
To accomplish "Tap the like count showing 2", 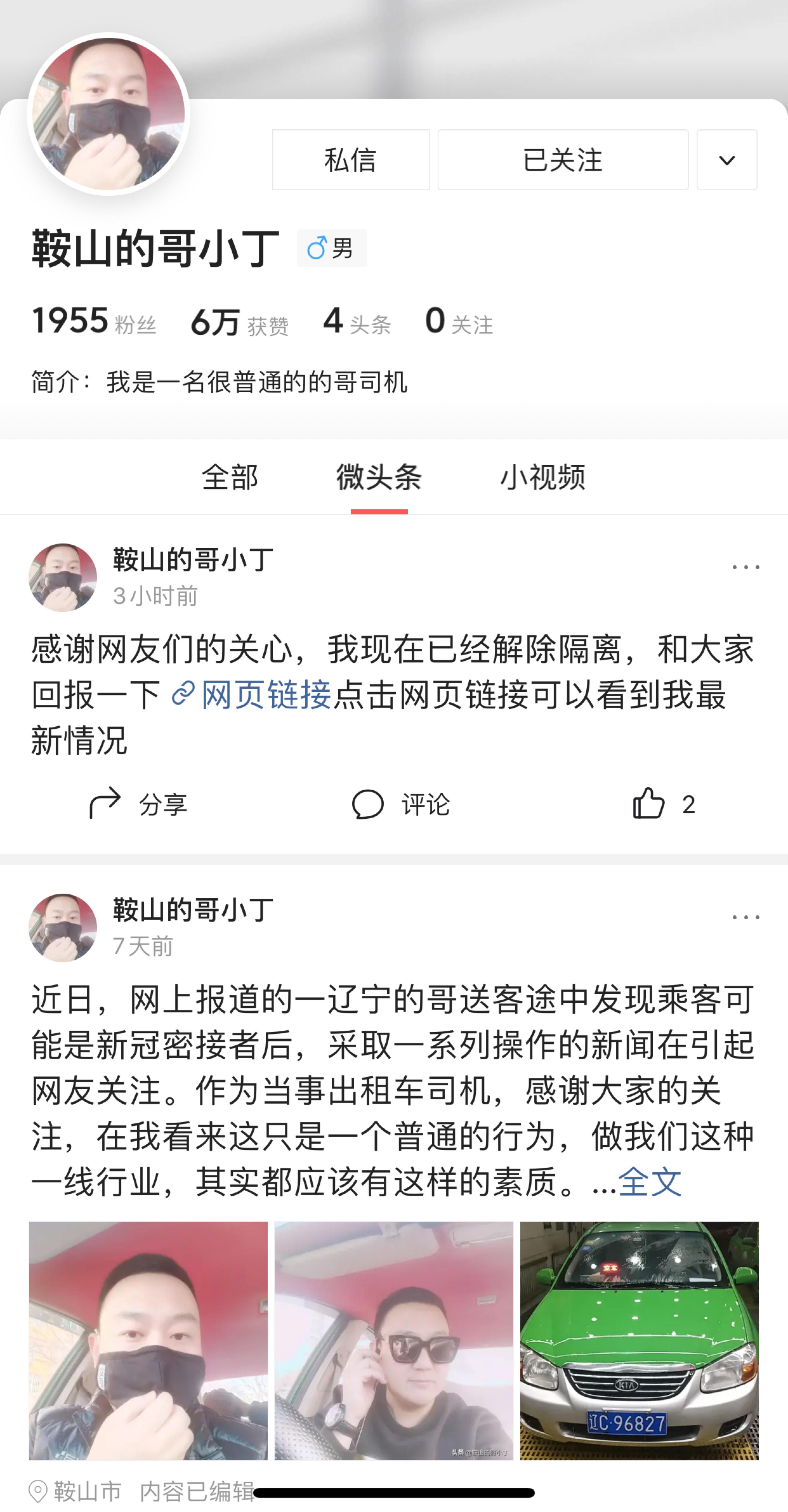I will [x=688, y=805].
